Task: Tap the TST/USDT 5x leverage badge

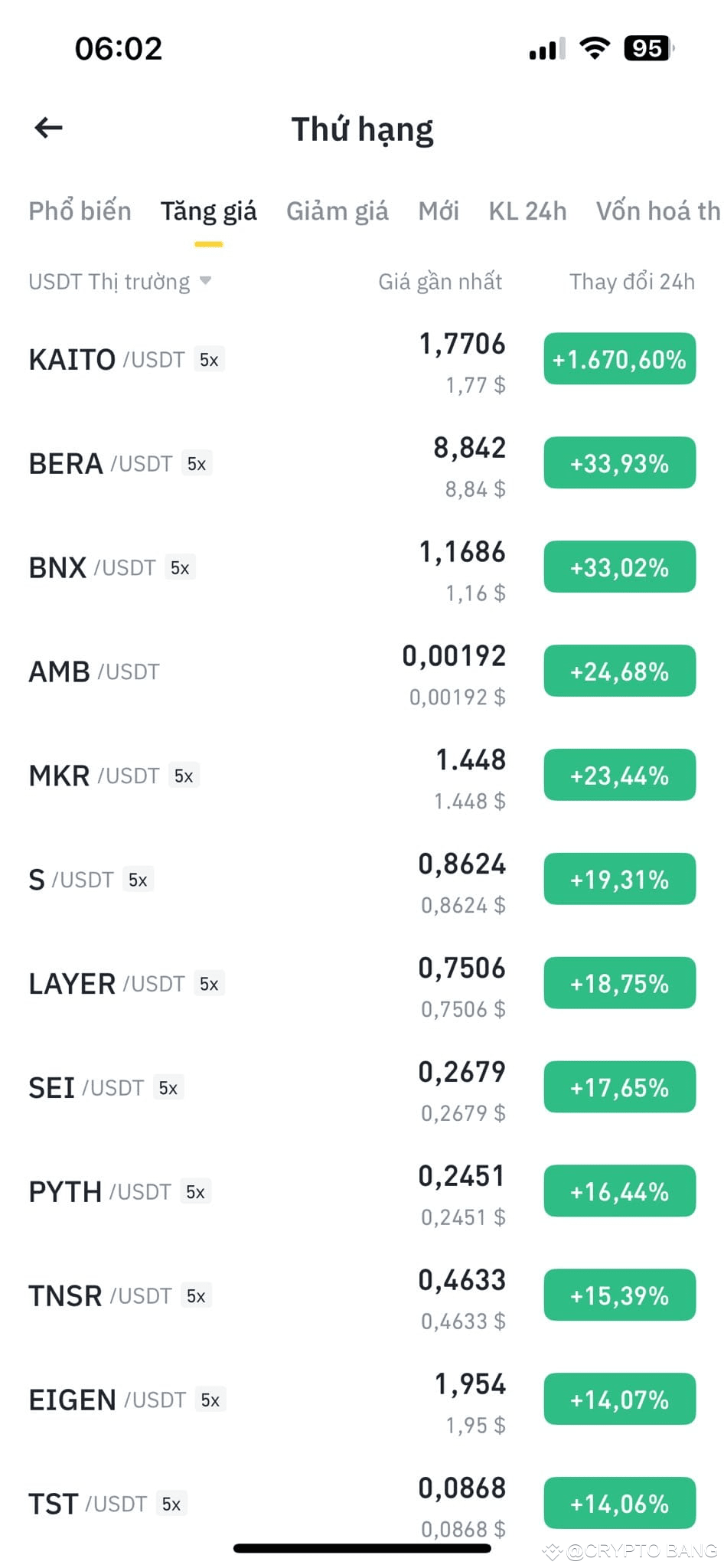Action: click(x=172, y=1503)
